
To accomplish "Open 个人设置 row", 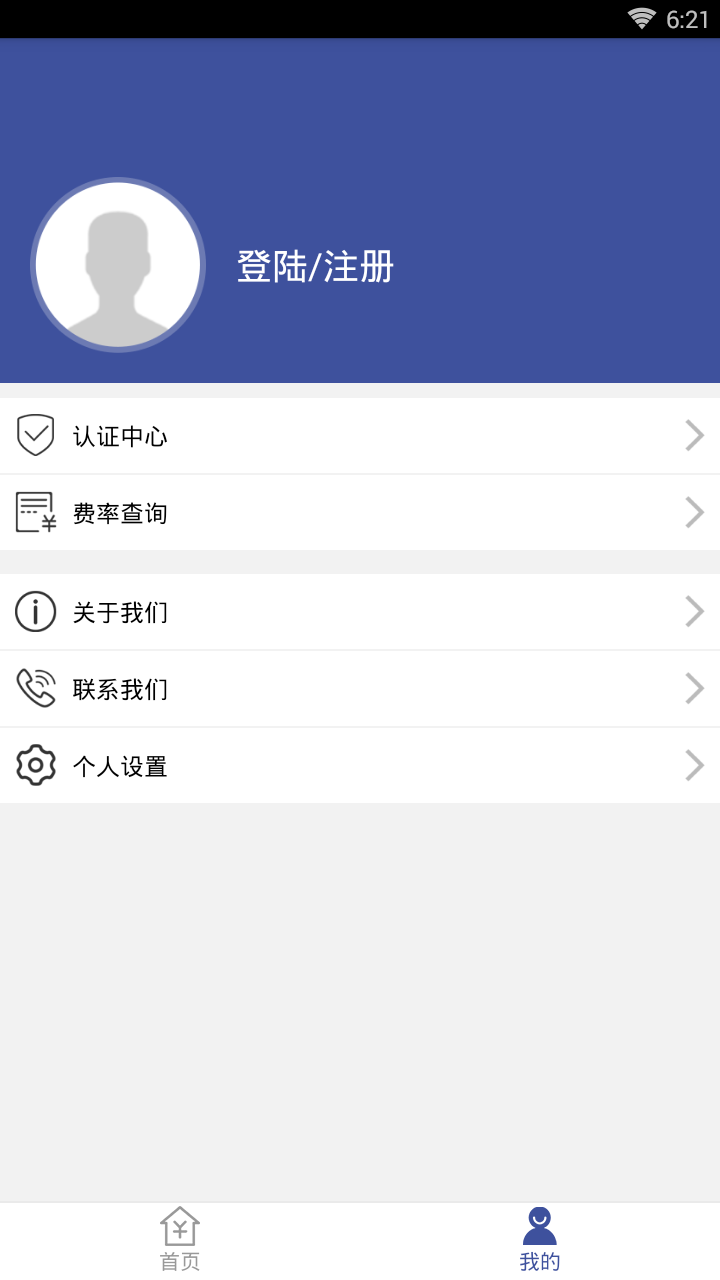I will click(360, 766).
